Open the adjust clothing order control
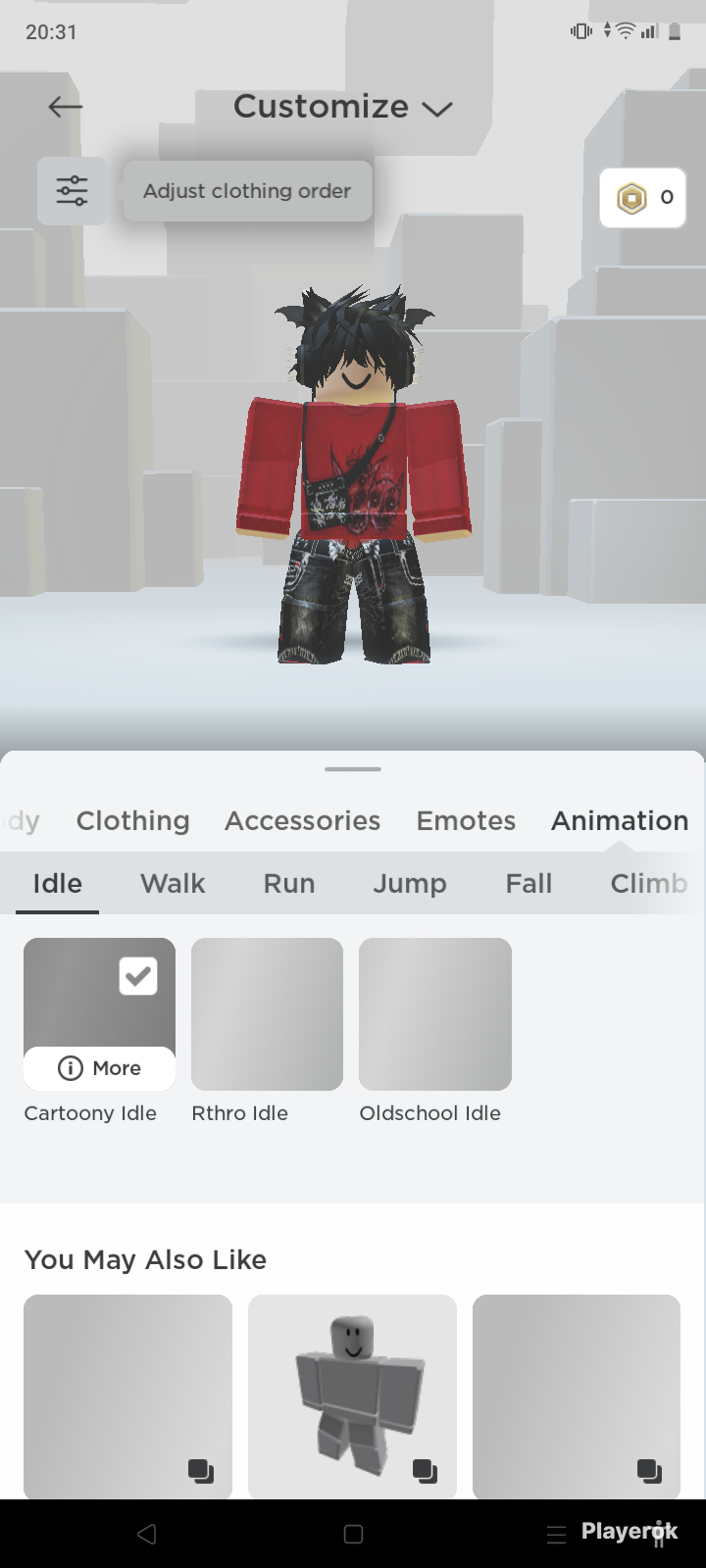The image size is (706, 1568). point(72,191)
